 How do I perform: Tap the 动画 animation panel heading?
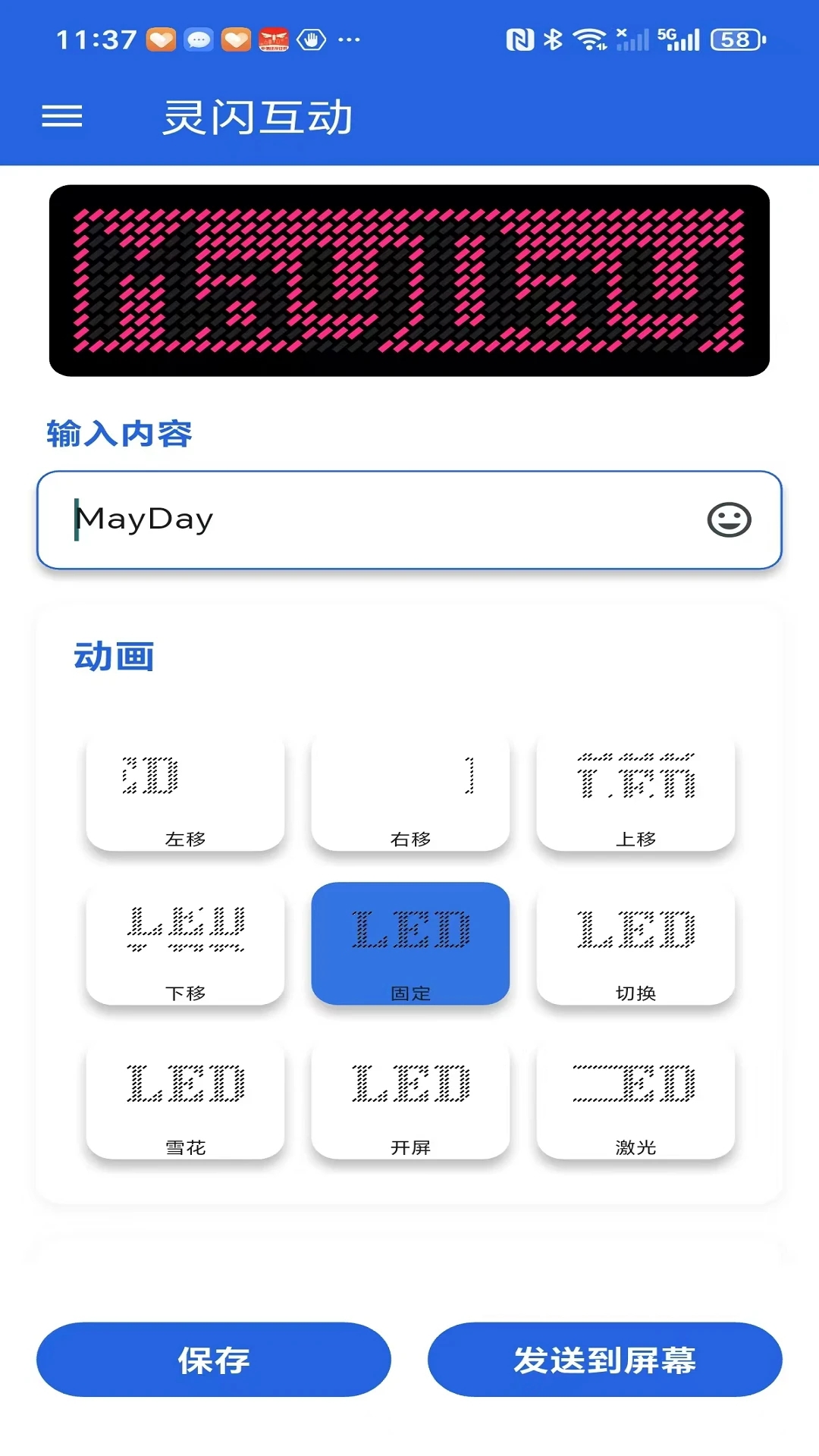pos(114,657)
